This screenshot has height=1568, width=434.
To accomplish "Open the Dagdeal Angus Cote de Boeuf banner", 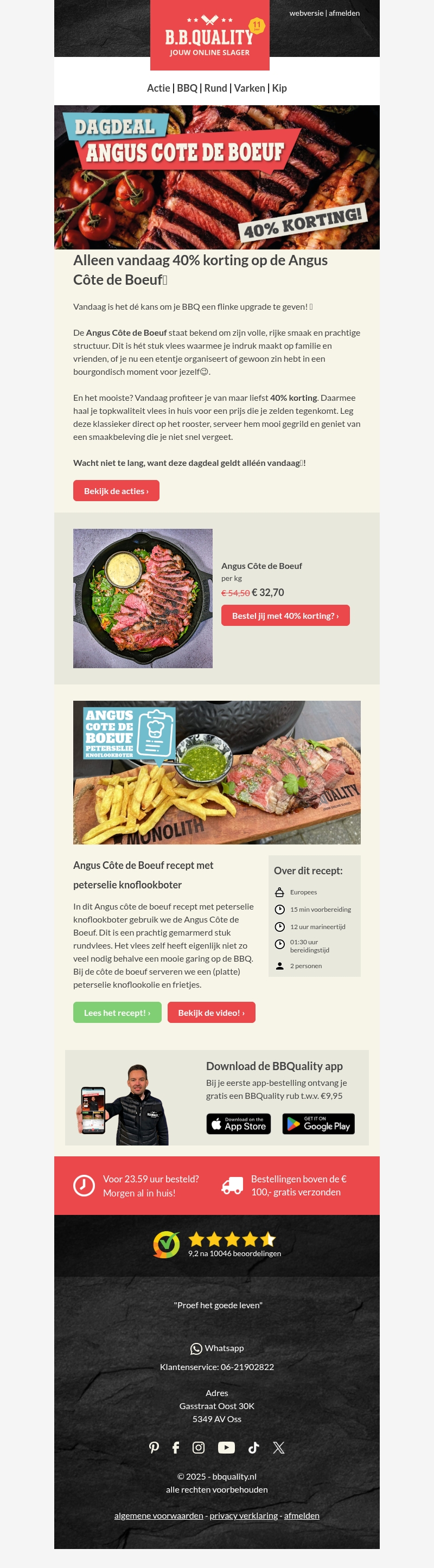I will 216,177.
